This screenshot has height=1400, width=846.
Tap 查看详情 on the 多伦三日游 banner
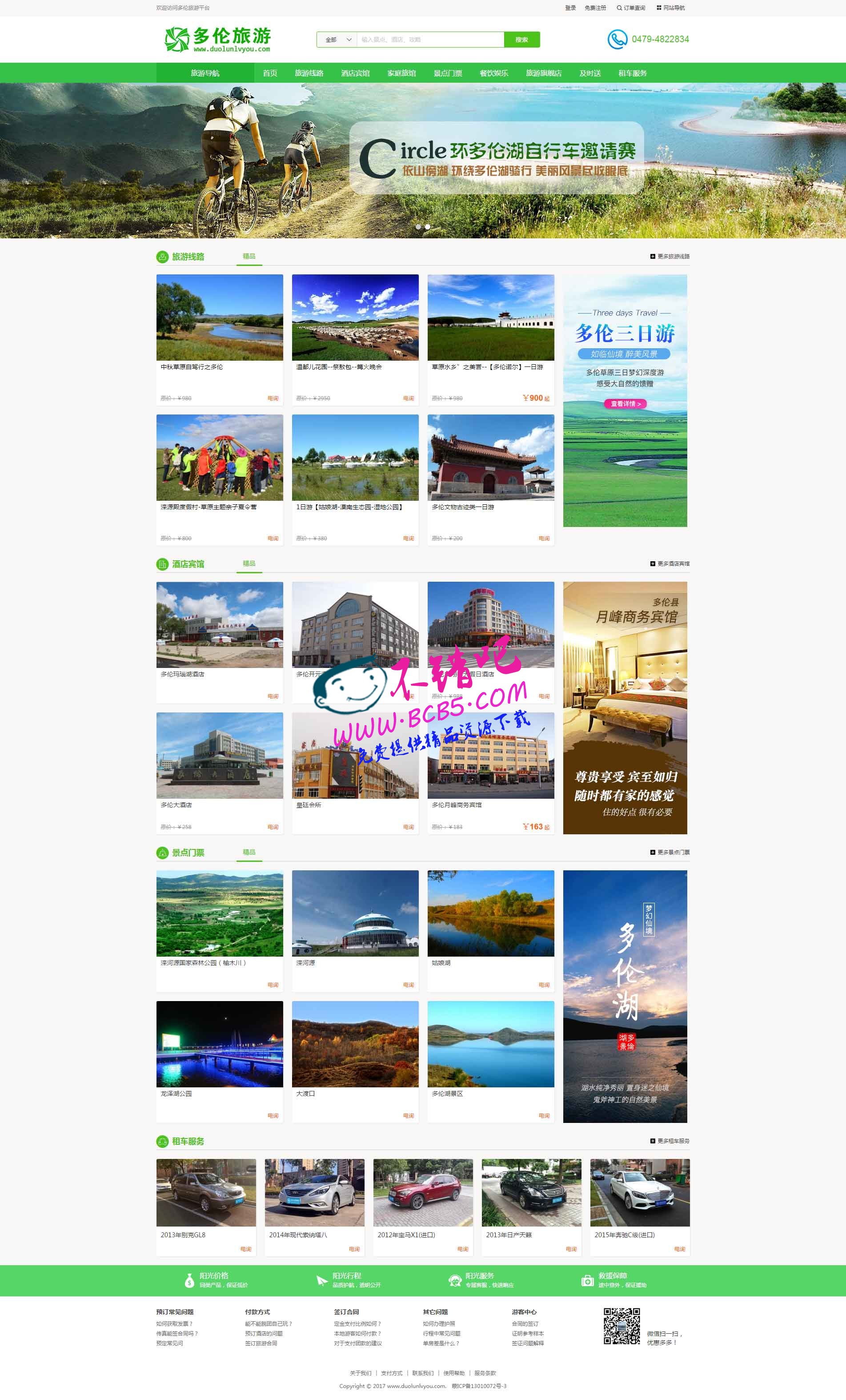click(625, 404)
